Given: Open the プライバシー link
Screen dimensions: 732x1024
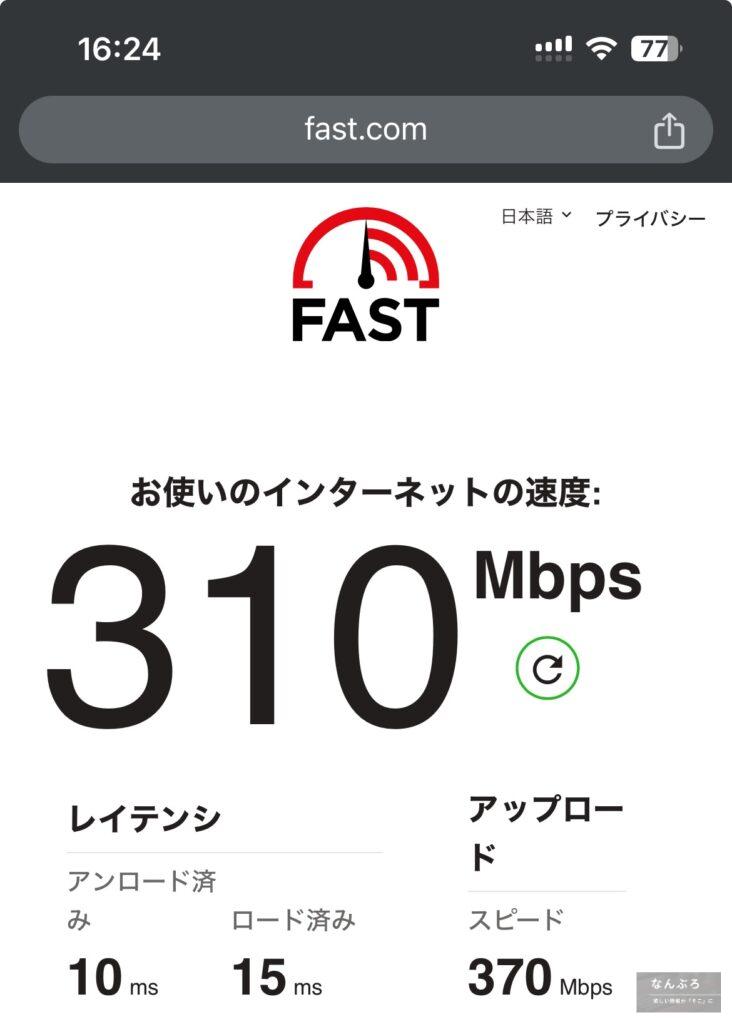Looking at the screenshot, I should pyautogui.click(x=650, y=219).
